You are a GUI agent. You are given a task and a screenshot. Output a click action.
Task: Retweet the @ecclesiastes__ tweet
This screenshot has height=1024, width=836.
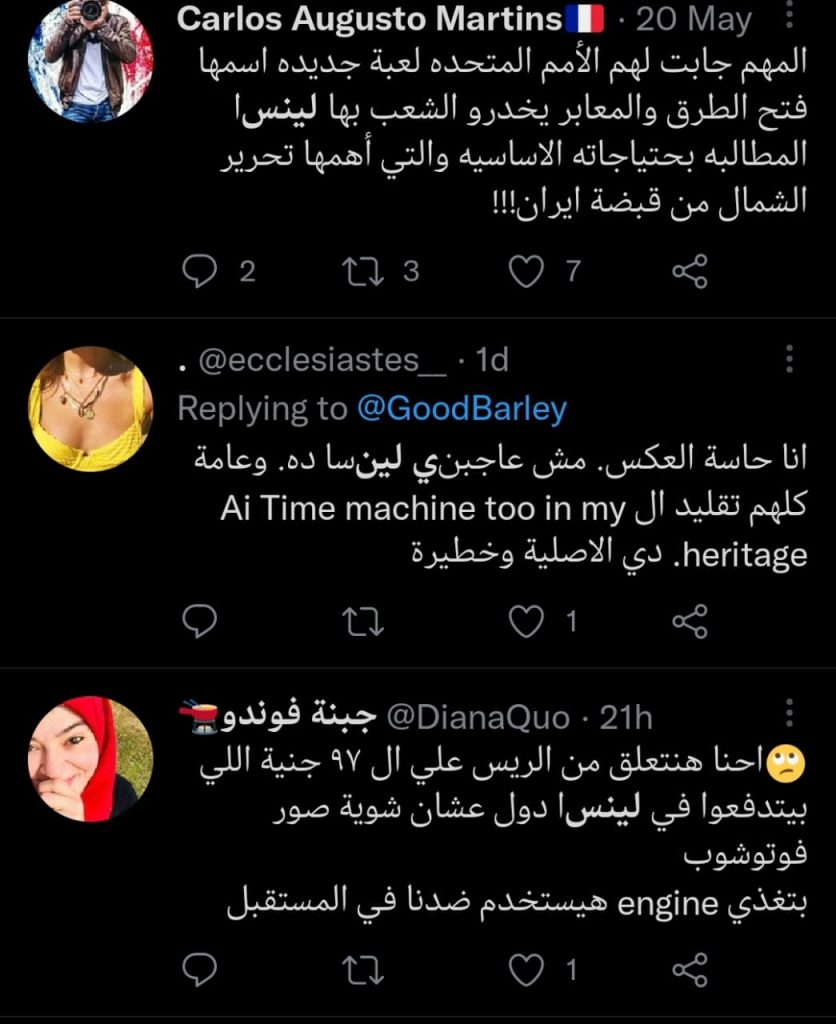(356, 622)
